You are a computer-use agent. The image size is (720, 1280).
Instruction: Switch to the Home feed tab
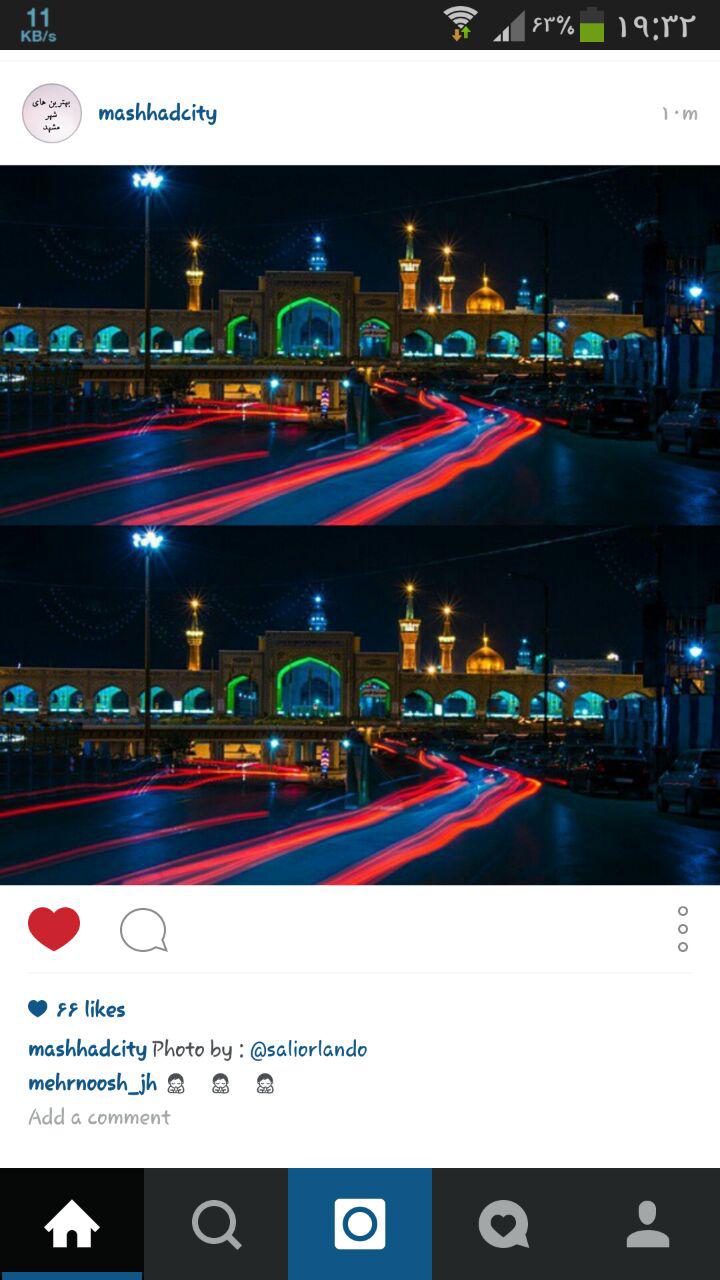[x=72, y=1224]
